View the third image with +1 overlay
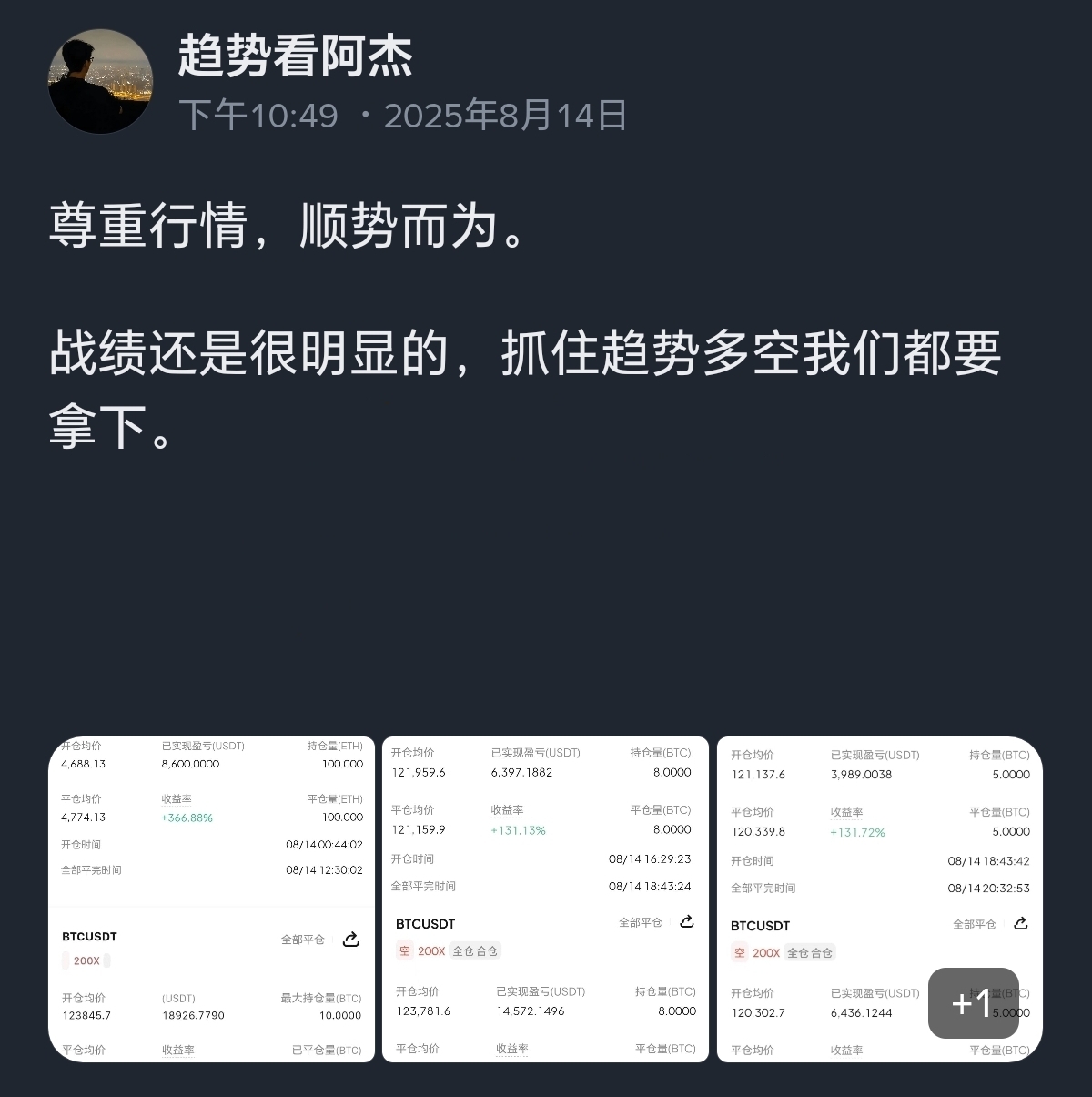Image resolution: width=1092 pixels, height=1097 pixels. coord(879,899)
